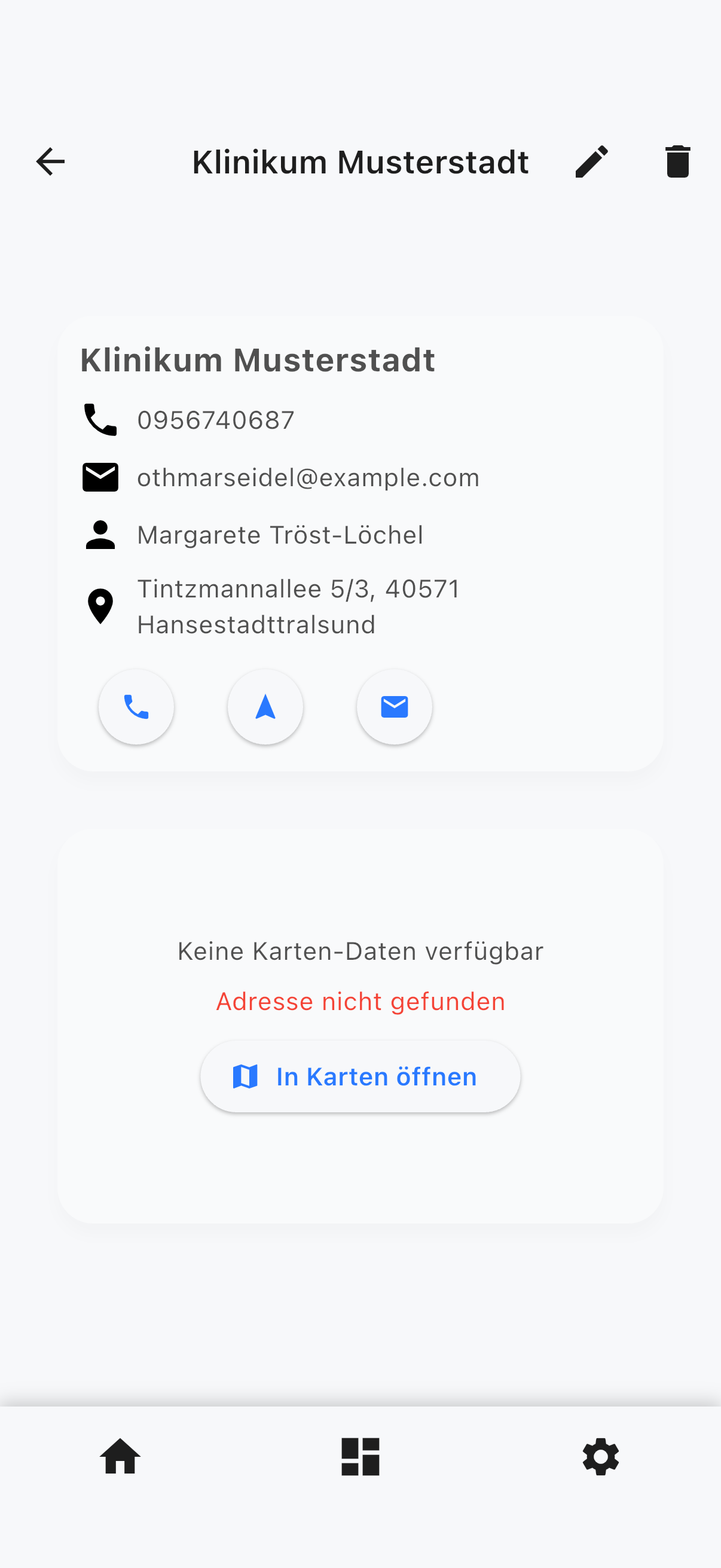The width and height of the screenshot is (721, 1568).
Task: Send an email with the blue envelope button
Action: click(394, 707)
